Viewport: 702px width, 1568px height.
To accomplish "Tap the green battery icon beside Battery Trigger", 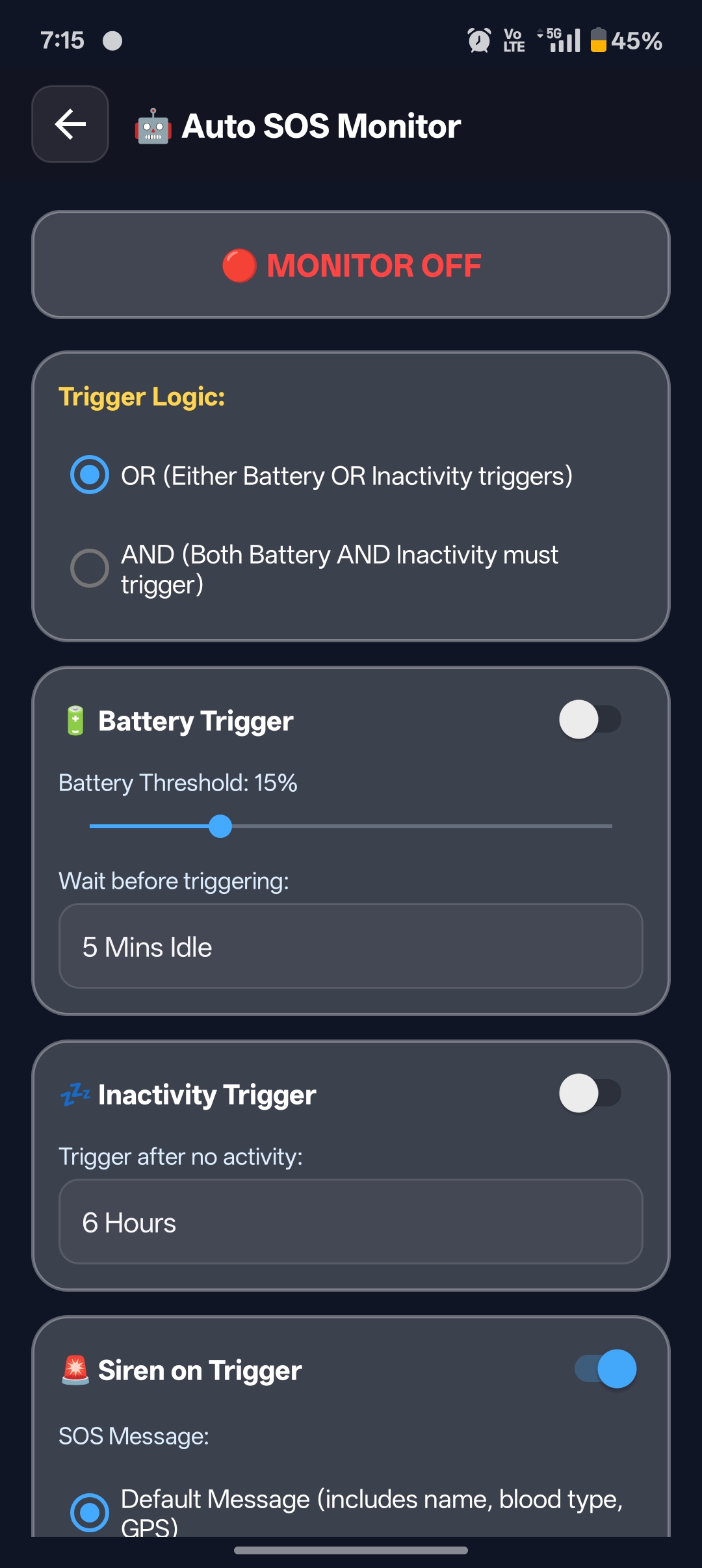I will pyautogui.click(x=74, y=720).
